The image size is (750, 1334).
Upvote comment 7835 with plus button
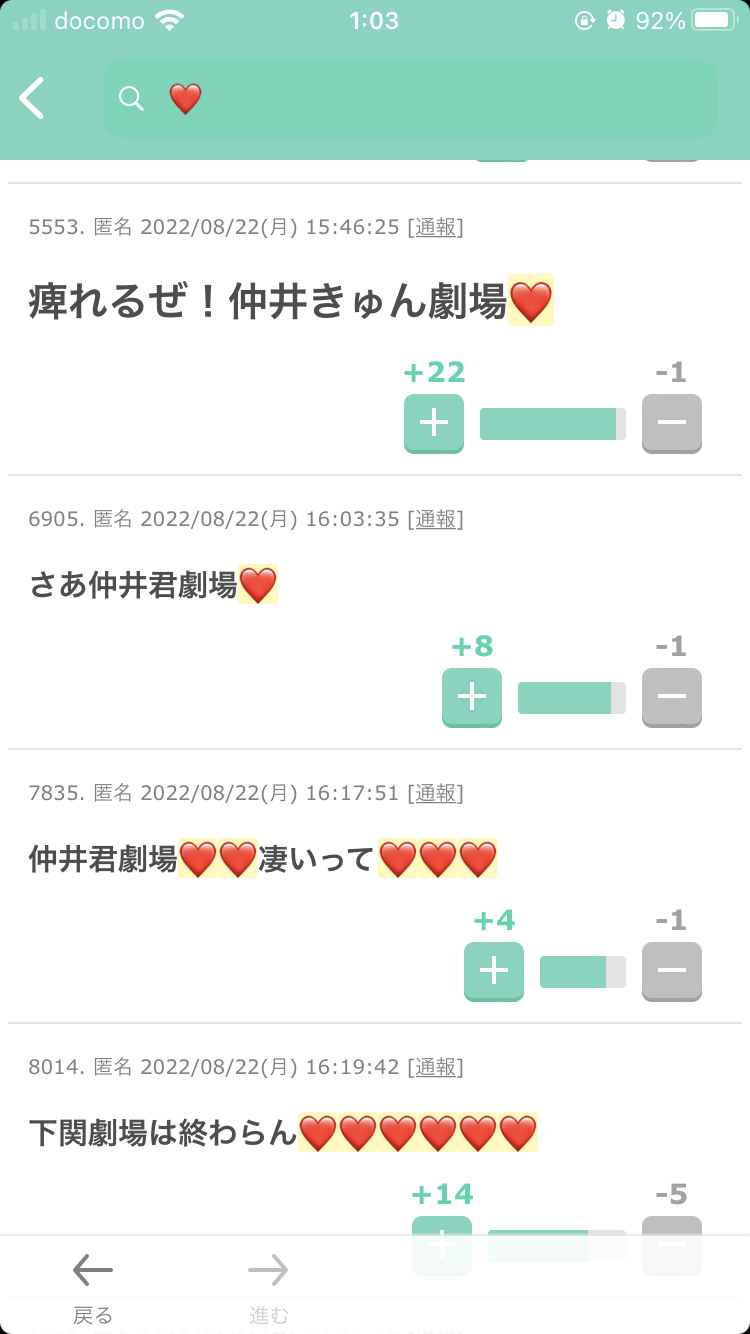click(494, 971)
